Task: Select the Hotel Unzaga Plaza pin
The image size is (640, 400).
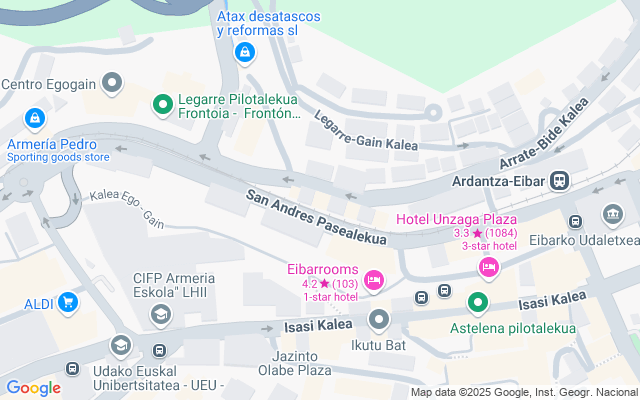Action: pos(489,266)
